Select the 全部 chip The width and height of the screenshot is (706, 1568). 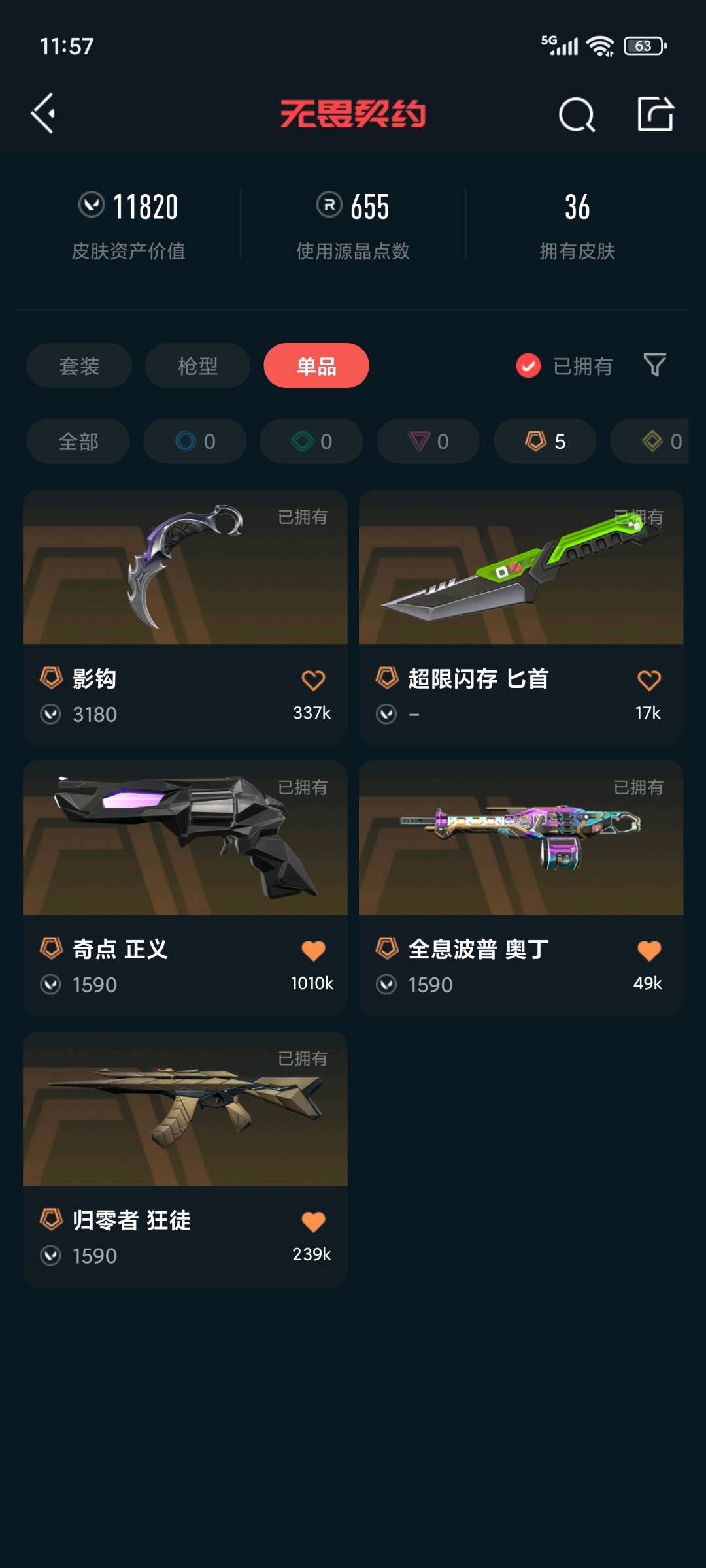pos(78,442)
